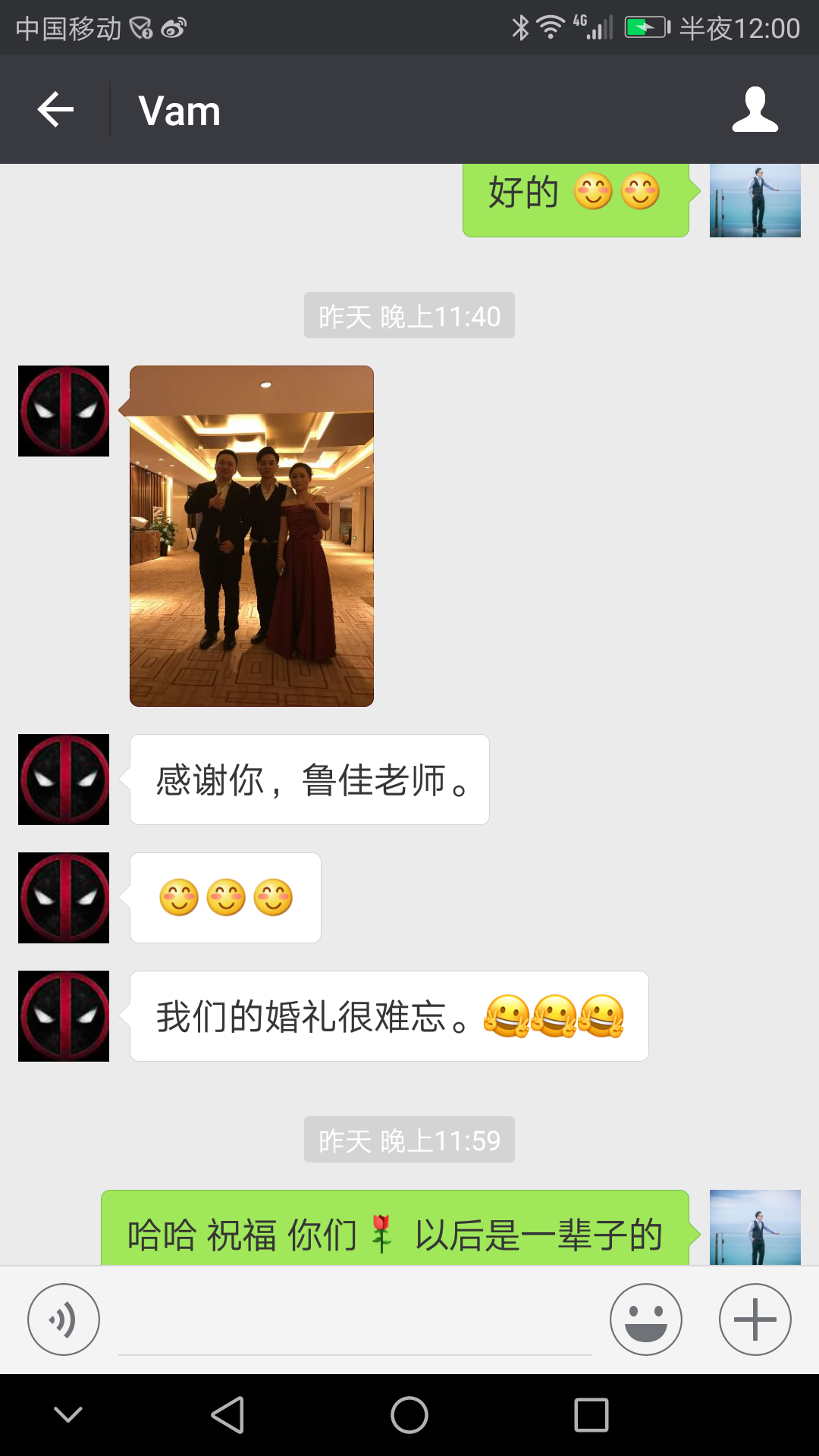Focus the message text input field
This screenshot has width=819, height=1456.
(x=355, y=1319)
